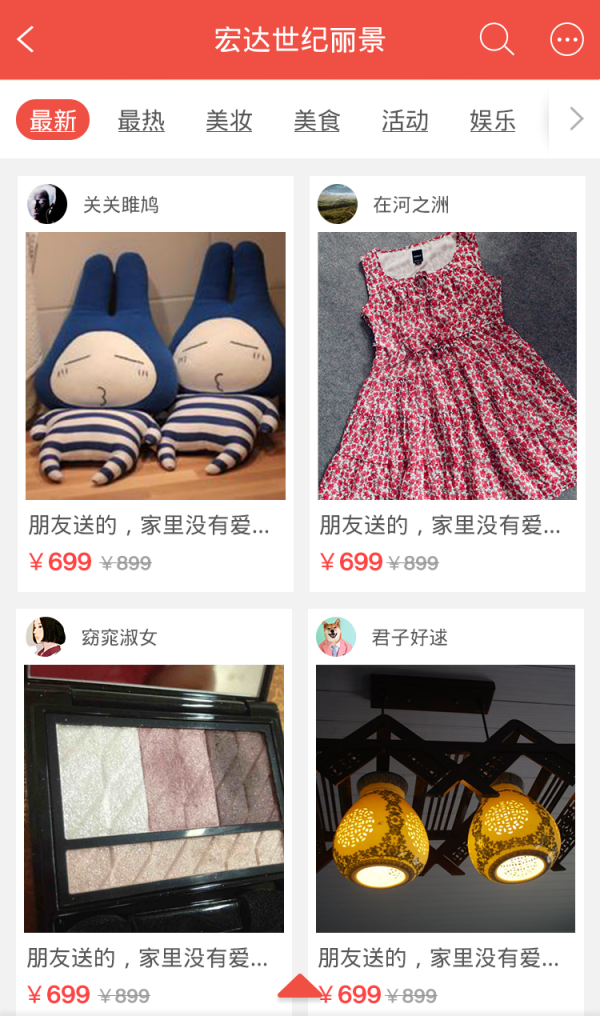Open the eyeshadow palette listing
This screenshot has height=1024, width=600.
pos(154,798)
